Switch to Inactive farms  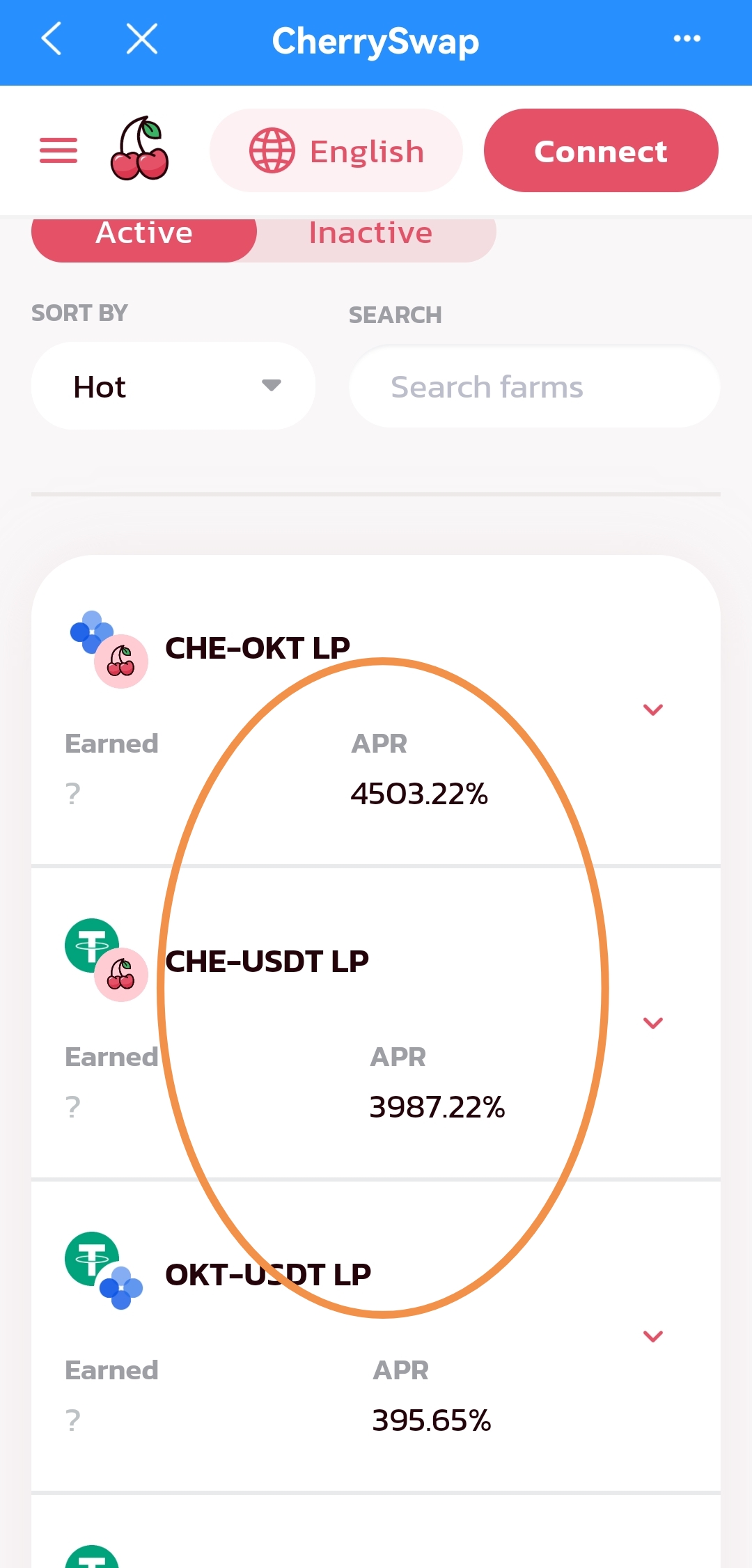tap(371, 235)
